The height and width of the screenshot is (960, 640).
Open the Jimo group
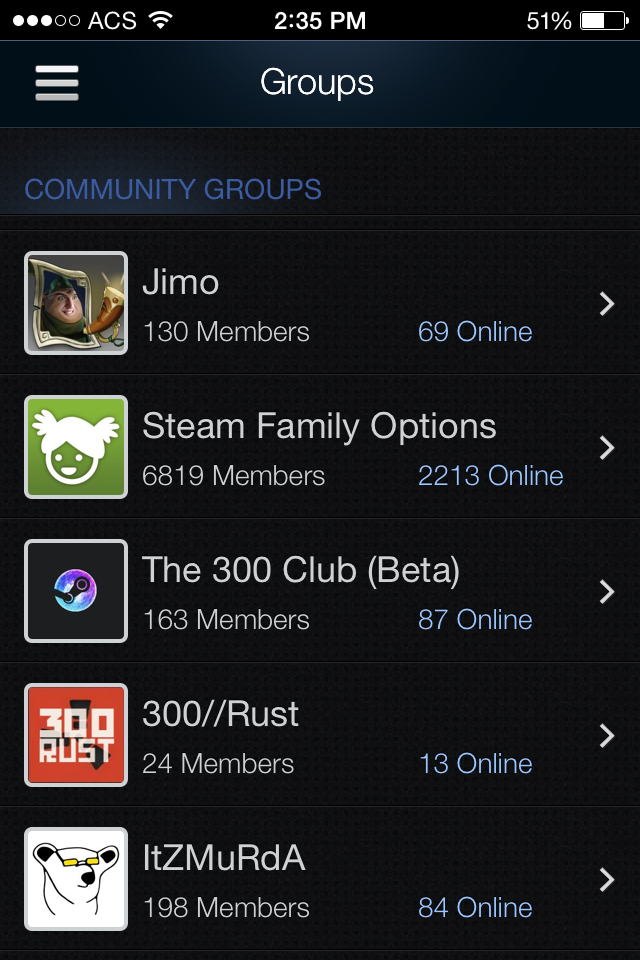320,303
